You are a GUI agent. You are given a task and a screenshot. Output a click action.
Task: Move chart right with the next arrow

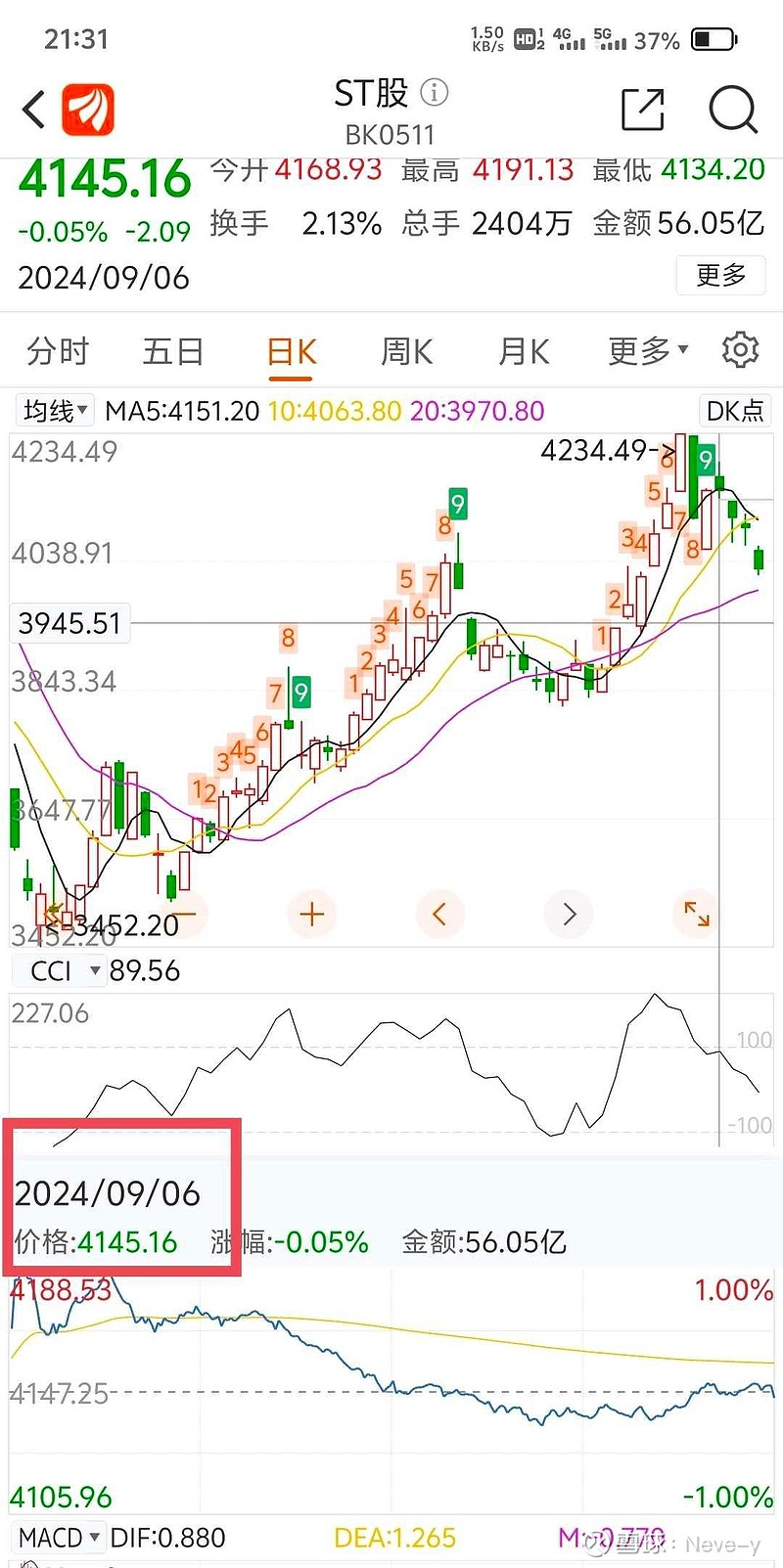point(570,915)
